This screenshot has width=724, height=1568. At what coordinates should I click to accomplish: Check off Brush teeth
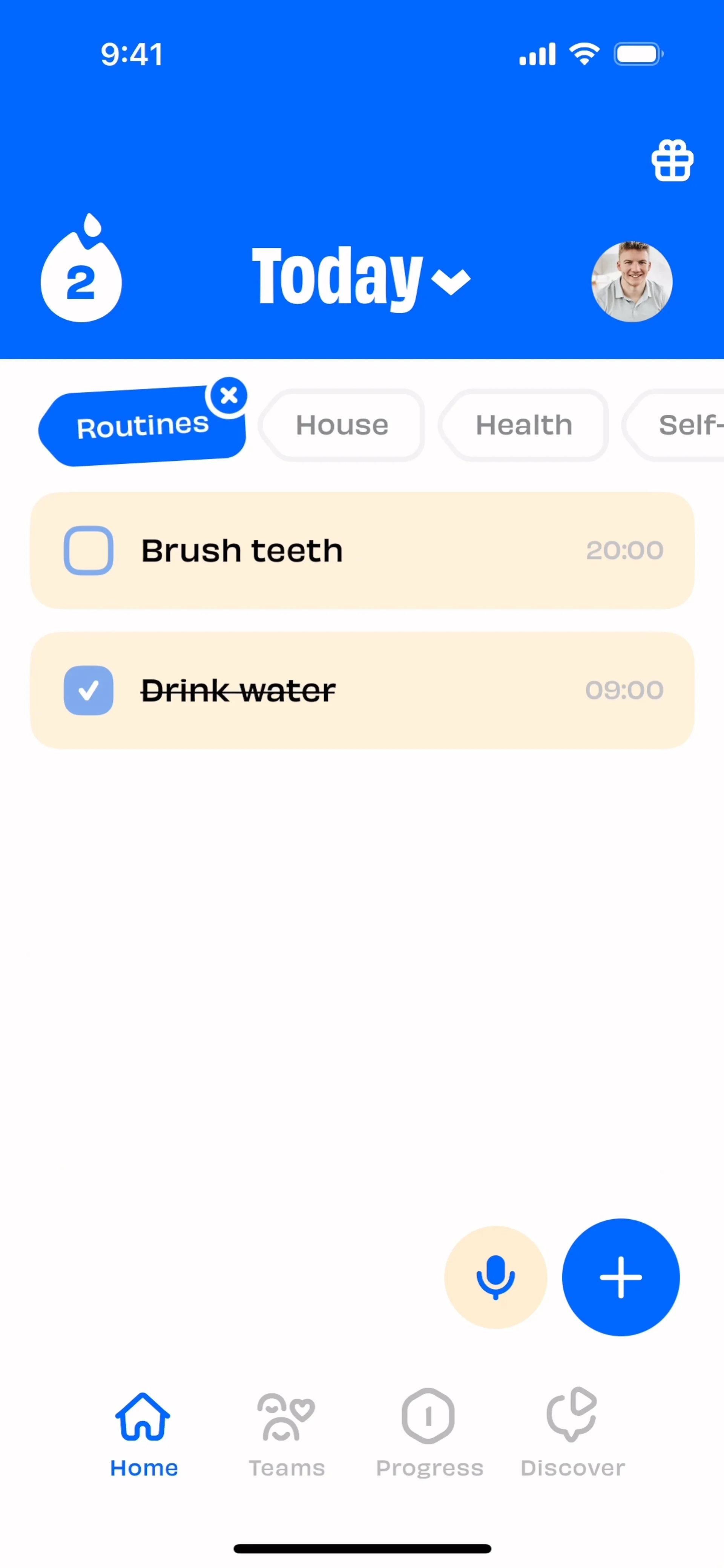[89, 550]
